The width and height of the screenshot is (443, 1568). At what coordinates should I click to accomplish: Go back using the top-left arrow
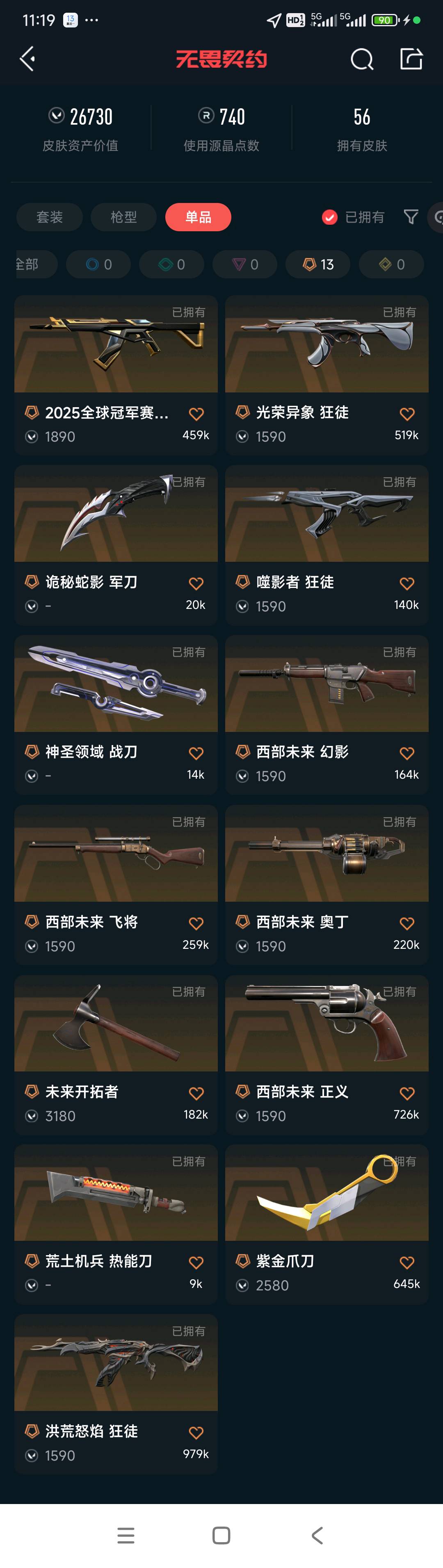(x=27, y=59)
